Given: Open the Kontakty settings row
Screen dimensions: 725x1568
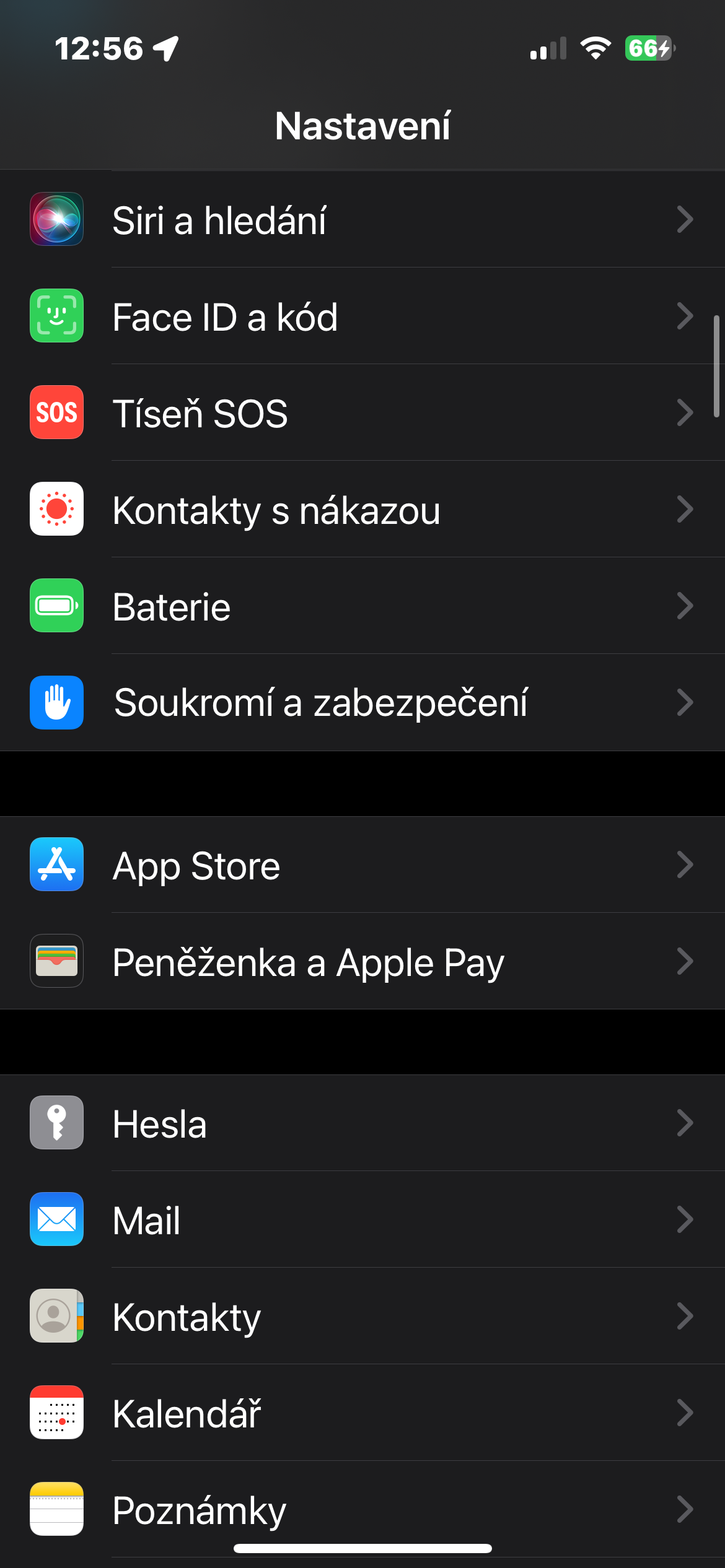Looking at the screenshot, I should click(x=362, y=1317).
